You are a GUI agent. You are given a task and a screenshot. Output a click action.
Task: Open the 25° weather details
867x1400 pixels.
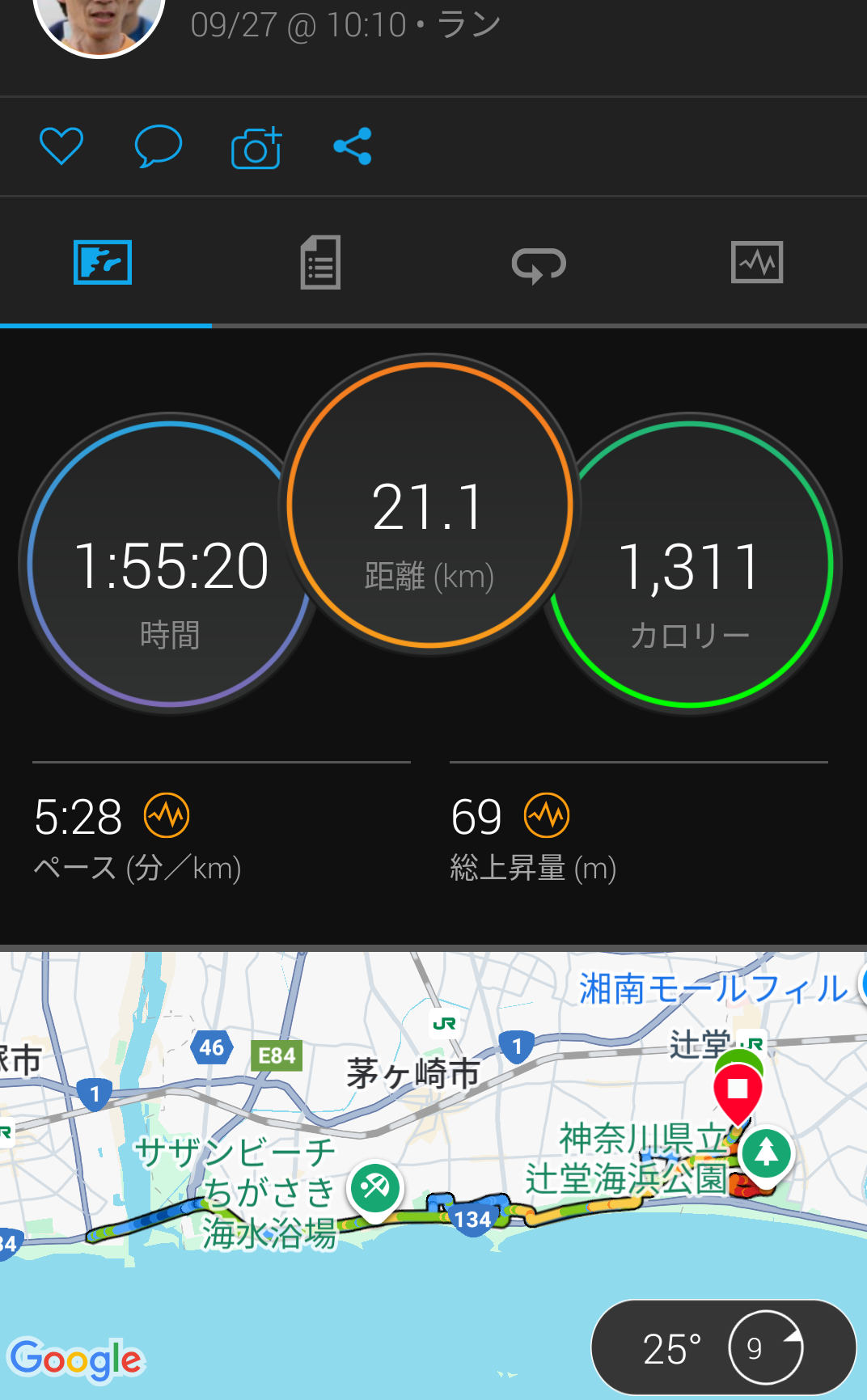(x=723, y=1347)
